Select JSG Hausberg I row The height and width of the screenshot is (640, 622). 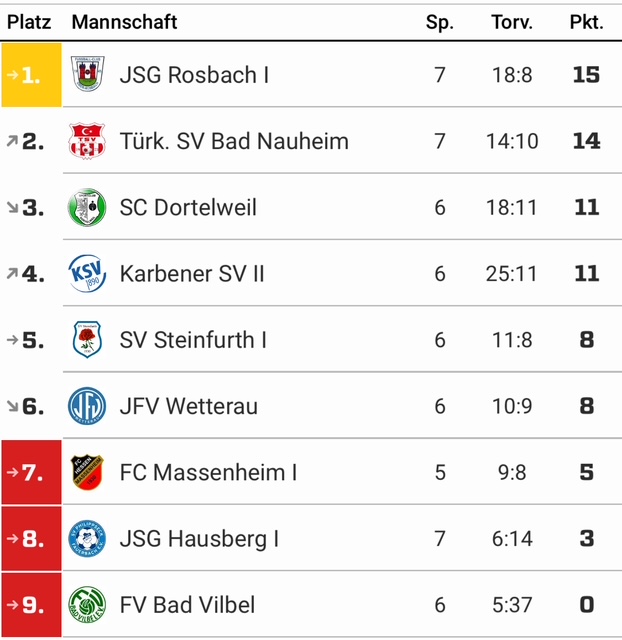pyautogui.click(x=199, y=539)
